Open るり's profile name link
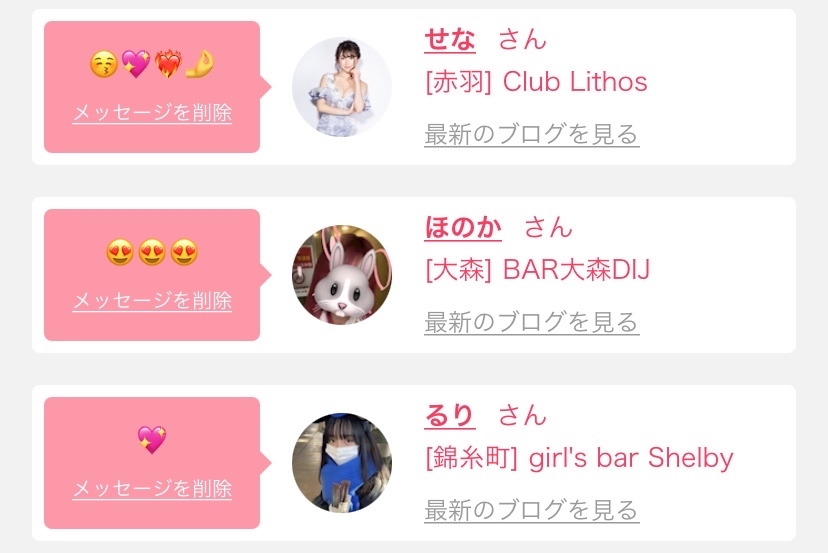Screen dimensions: 828x553 (x=450, y=415)
